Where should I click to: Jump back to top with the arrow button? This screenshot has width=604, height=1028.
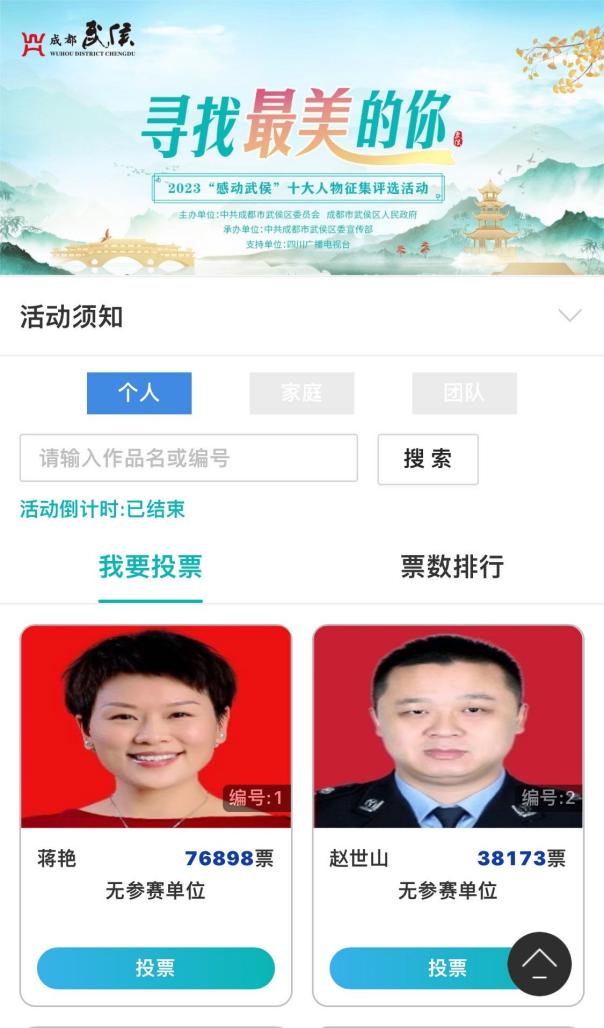point(539,964)
